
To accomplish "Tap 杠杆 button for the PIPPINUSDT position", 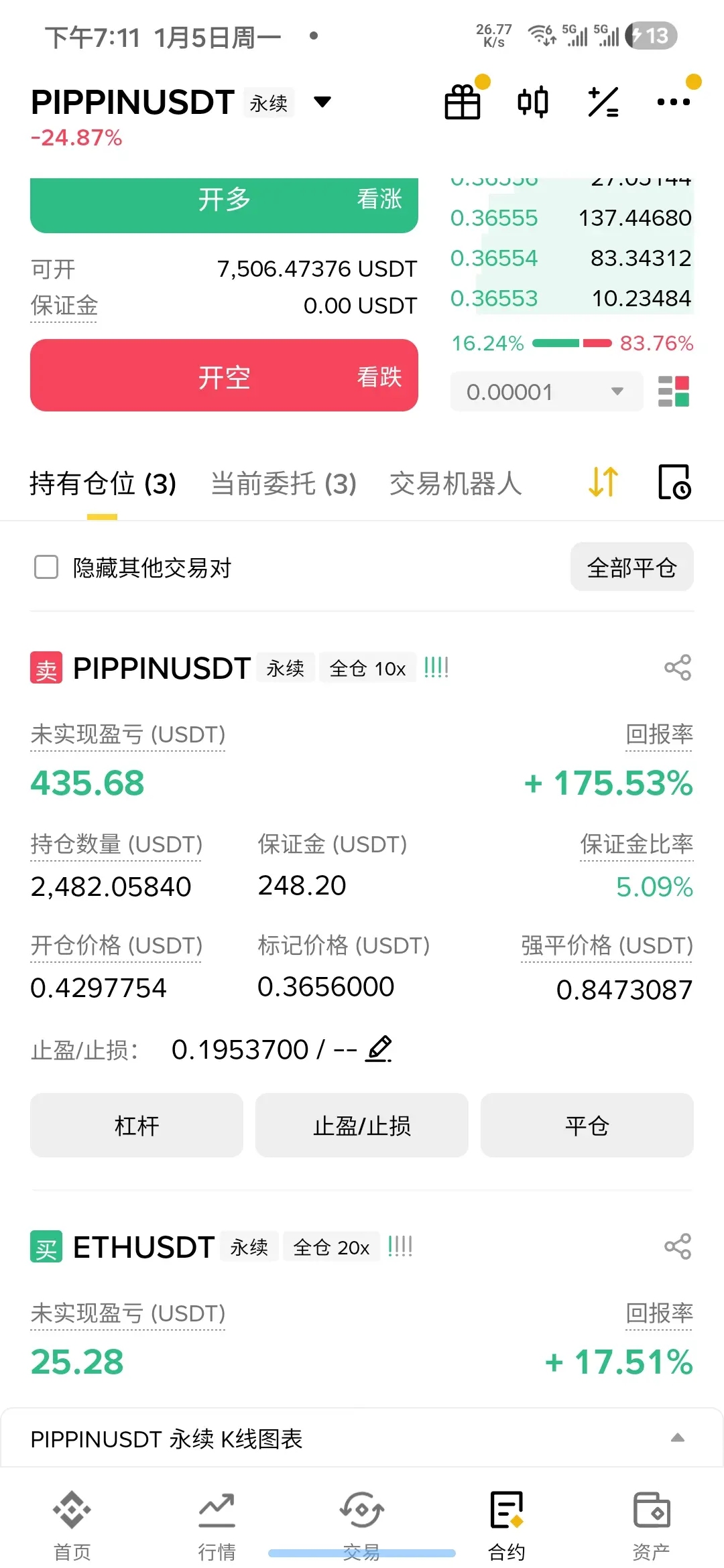I will [x=137, y=1125].
